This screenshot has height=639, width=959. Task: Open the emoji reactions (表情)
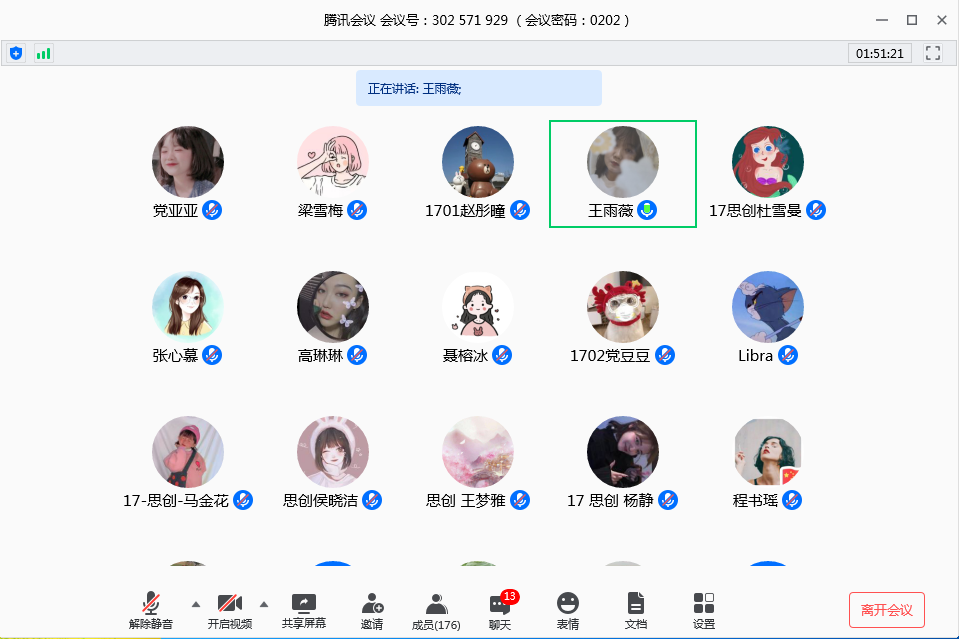568,609
